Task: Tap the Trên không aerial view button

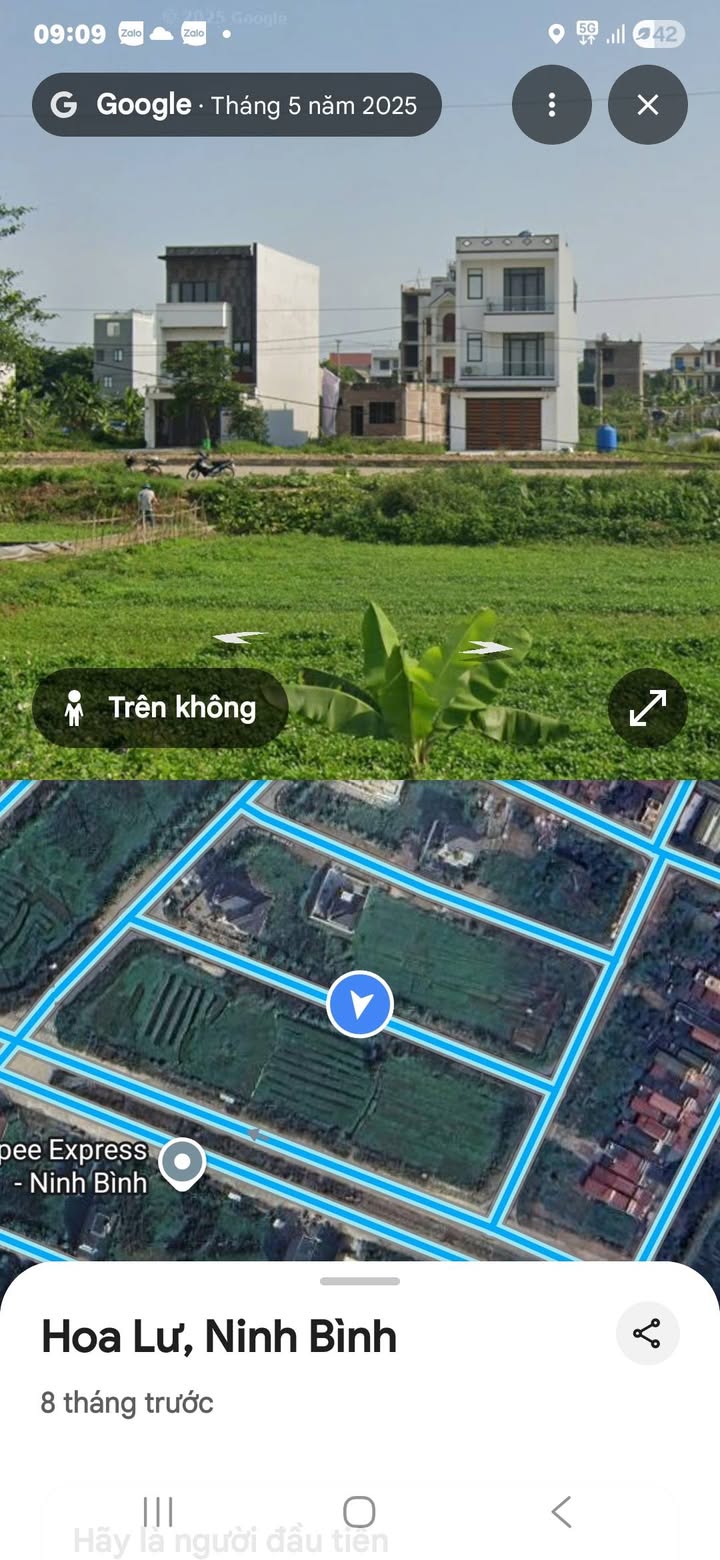Action: pyautogui.click(x=160, y=708)
